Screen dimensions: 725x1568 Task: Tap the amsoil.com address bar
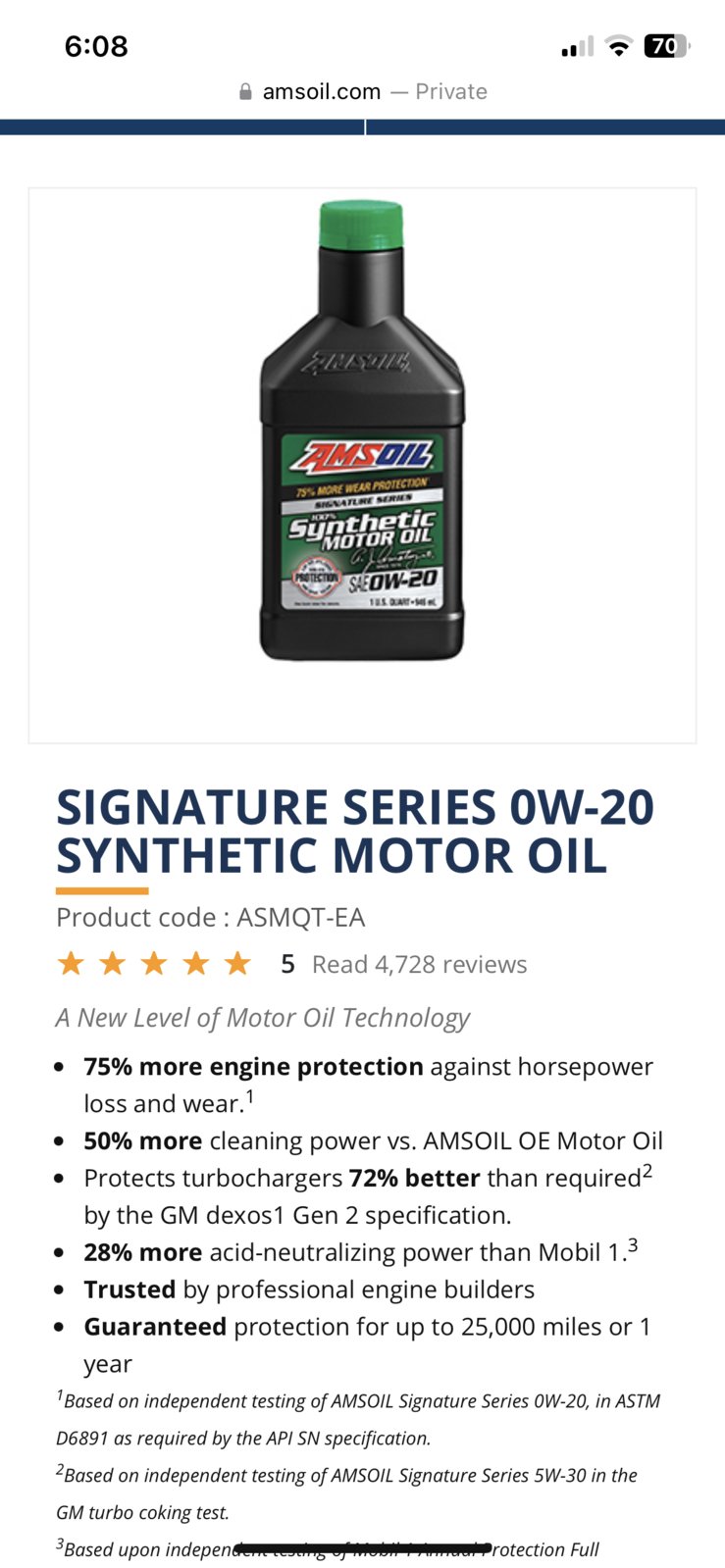click(362, 91)
